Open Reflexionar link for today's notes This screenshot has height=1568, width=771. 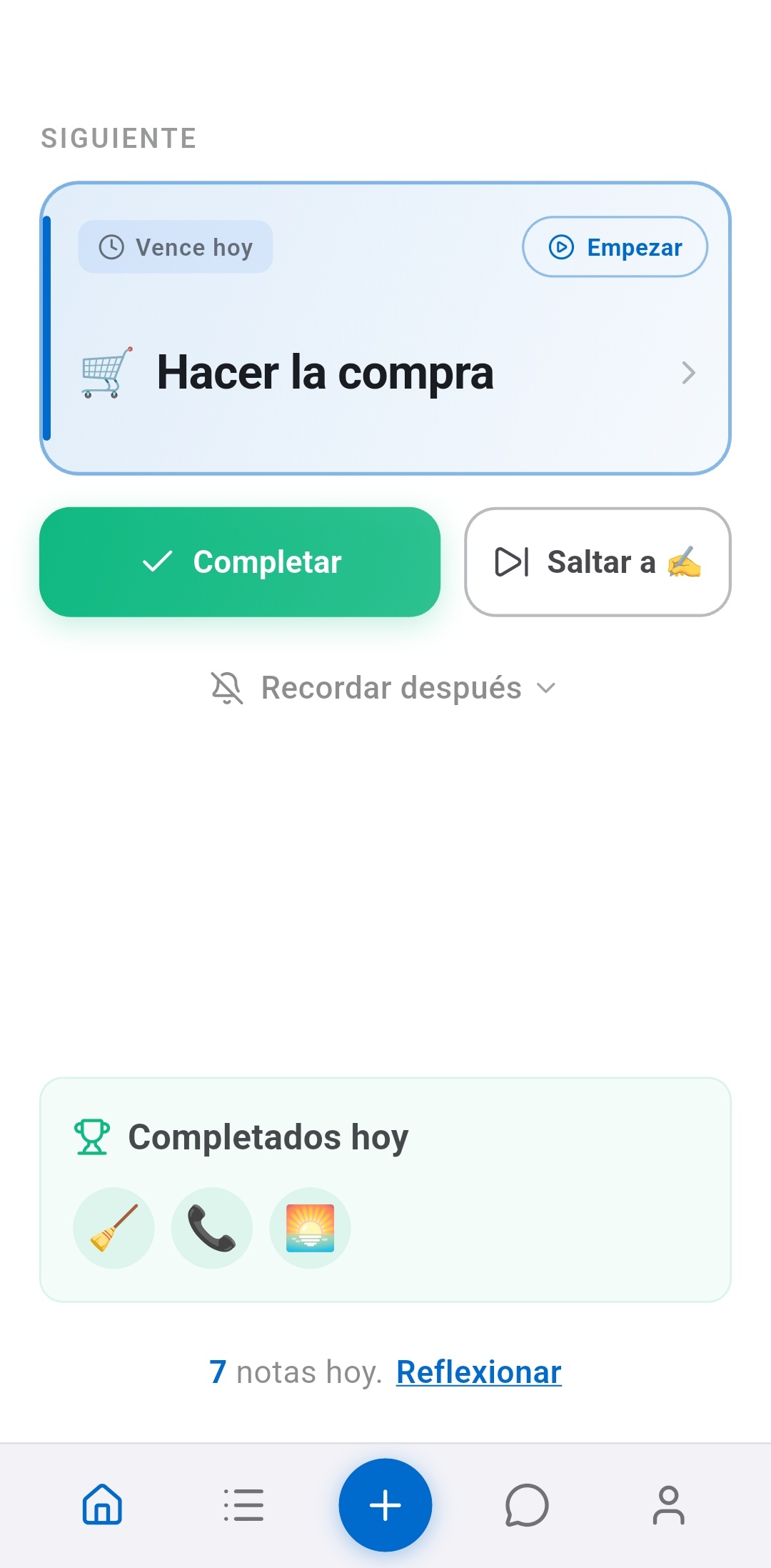[x=478, y=1372]
